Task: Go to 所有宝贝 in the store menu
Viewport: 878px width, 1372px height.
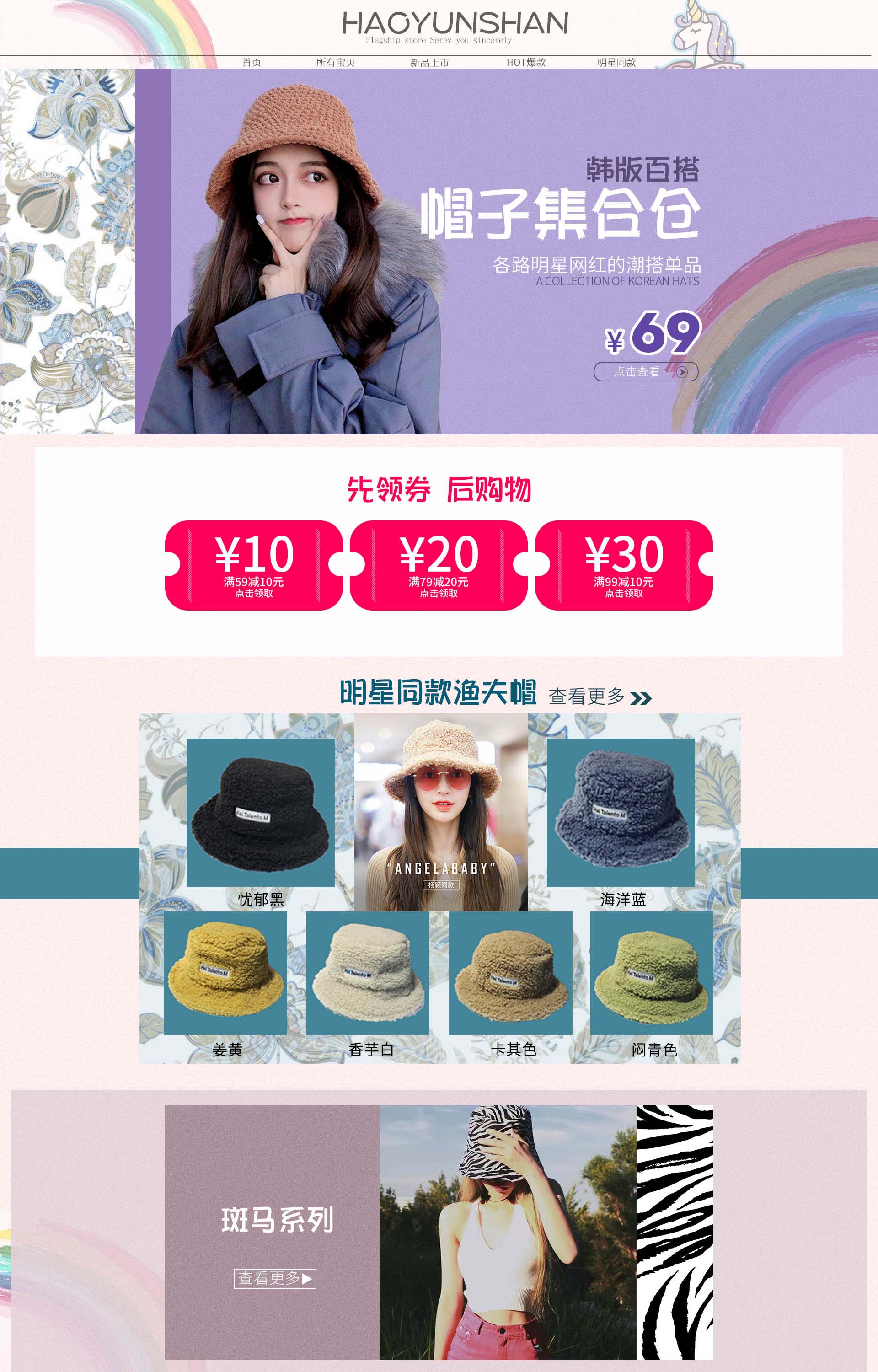Action: [335, 62]
